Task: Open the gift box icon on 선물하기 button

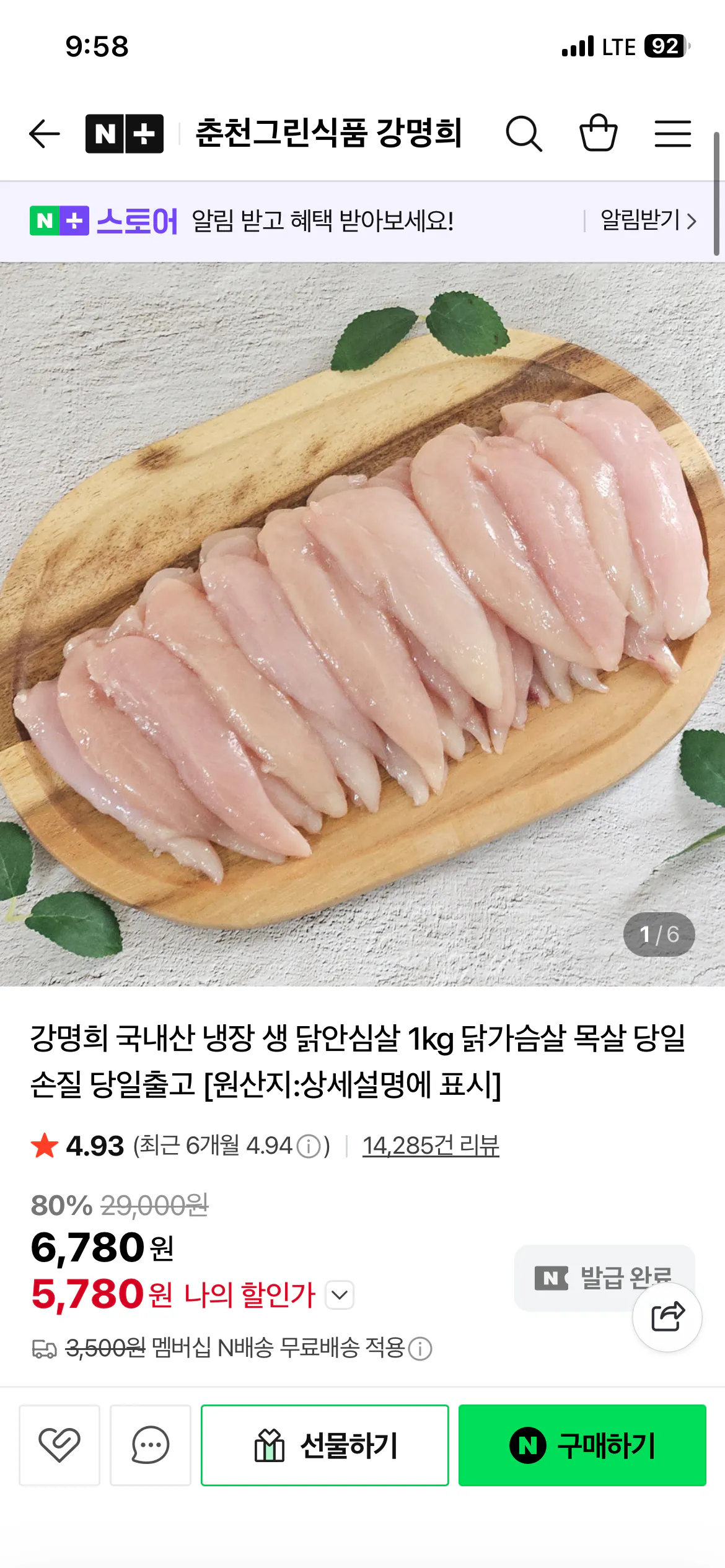Action: 269,1445
